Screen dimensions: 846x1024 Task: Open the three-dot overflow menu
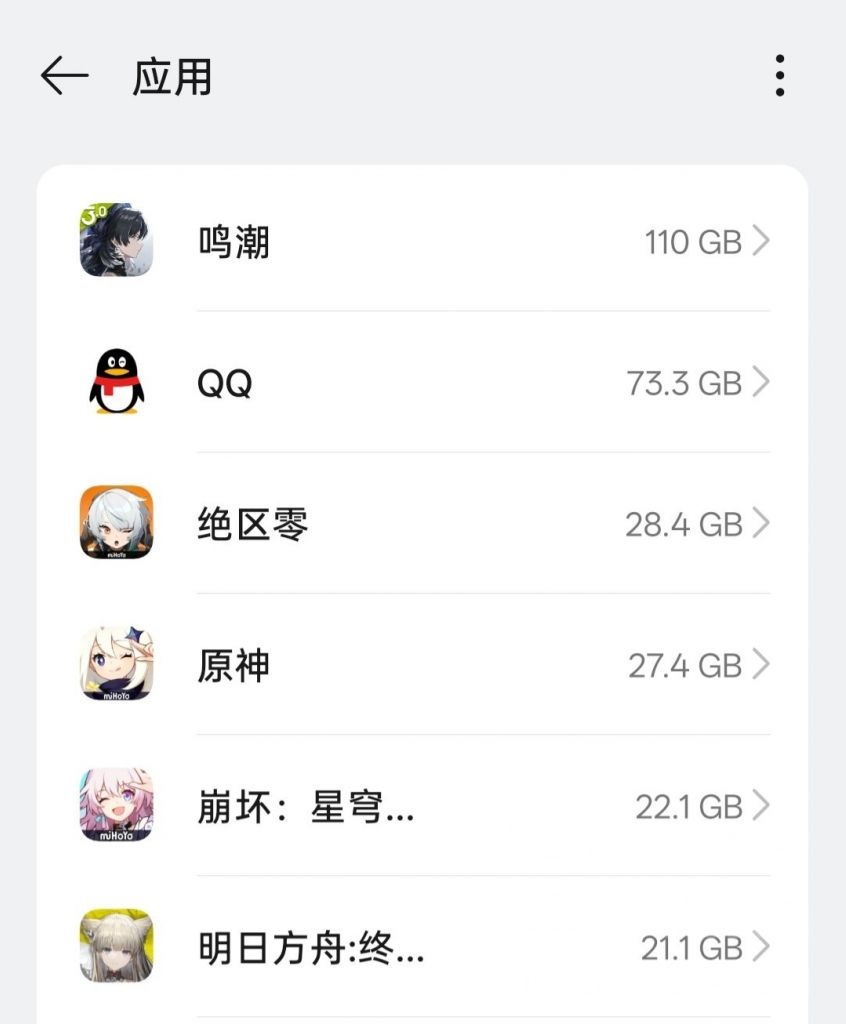[x=779, y=76]
